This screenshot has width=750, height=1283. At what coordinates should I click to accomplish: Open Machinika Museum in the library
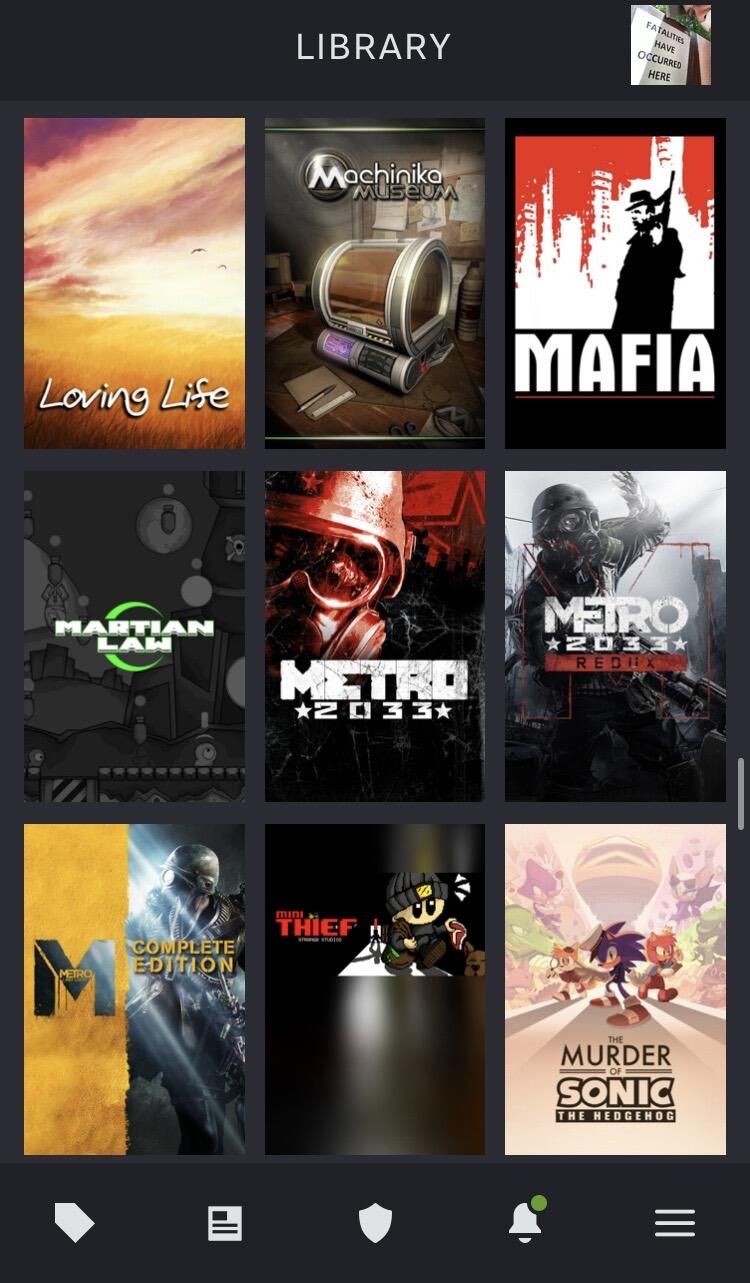pos(375,283)
